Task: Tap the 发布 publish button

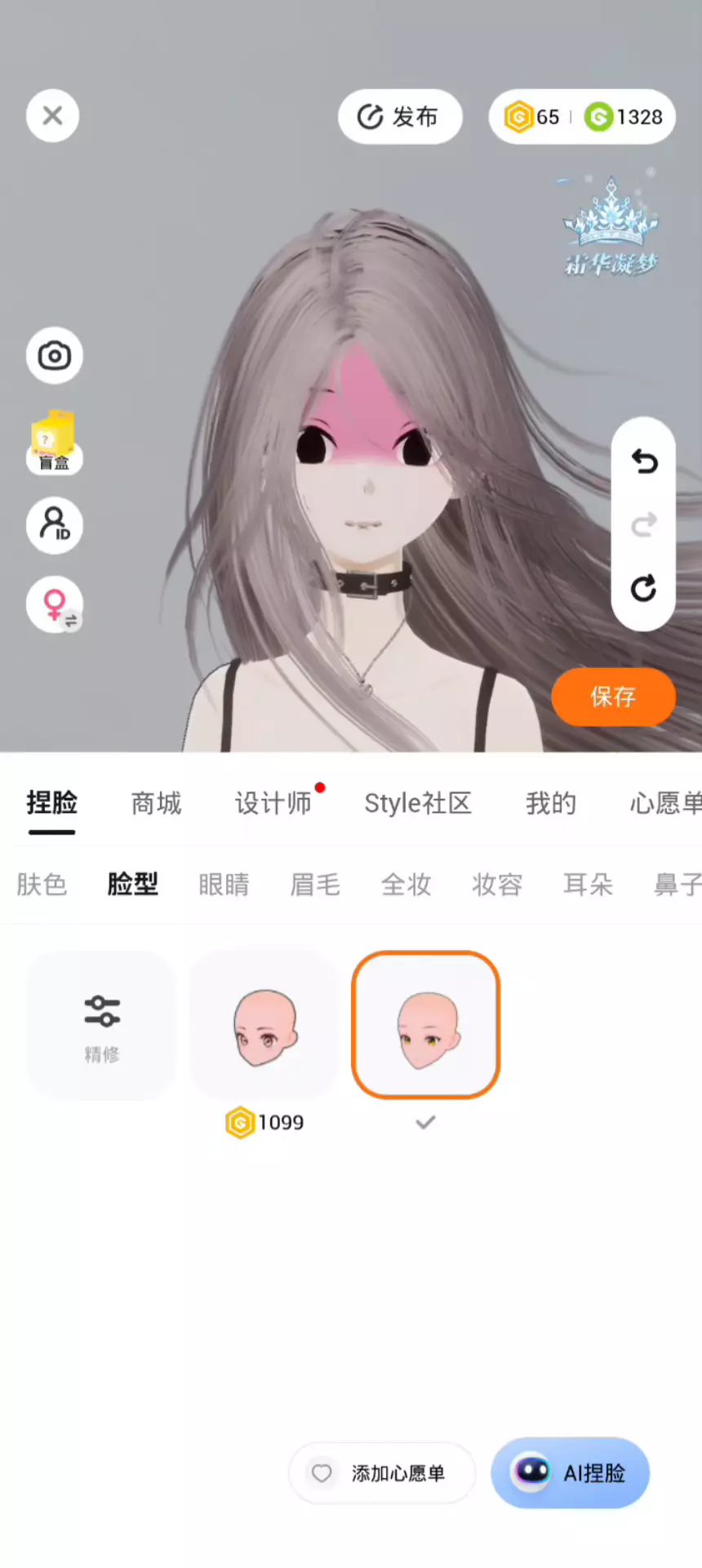Action: click(x=400, y=117)
